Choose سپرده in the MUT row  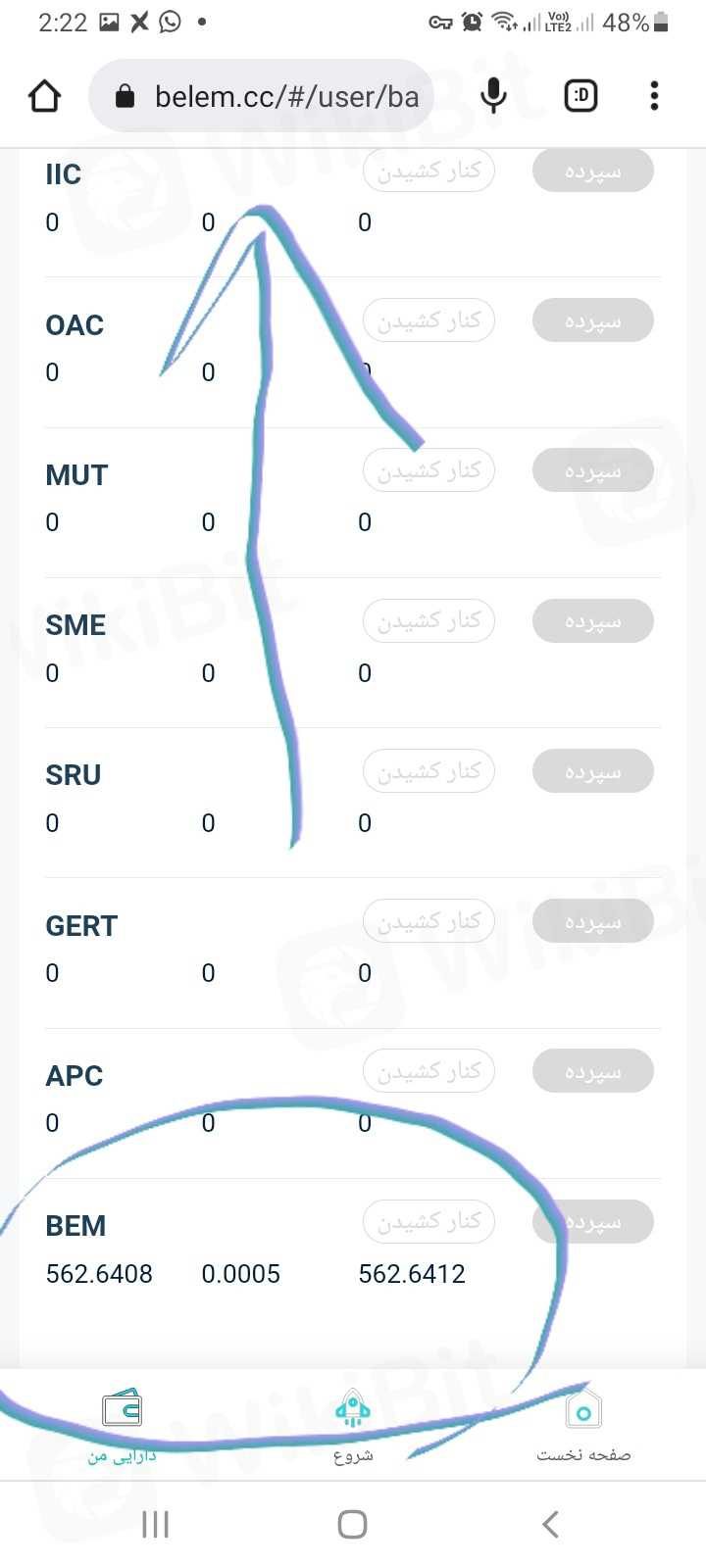592,470
